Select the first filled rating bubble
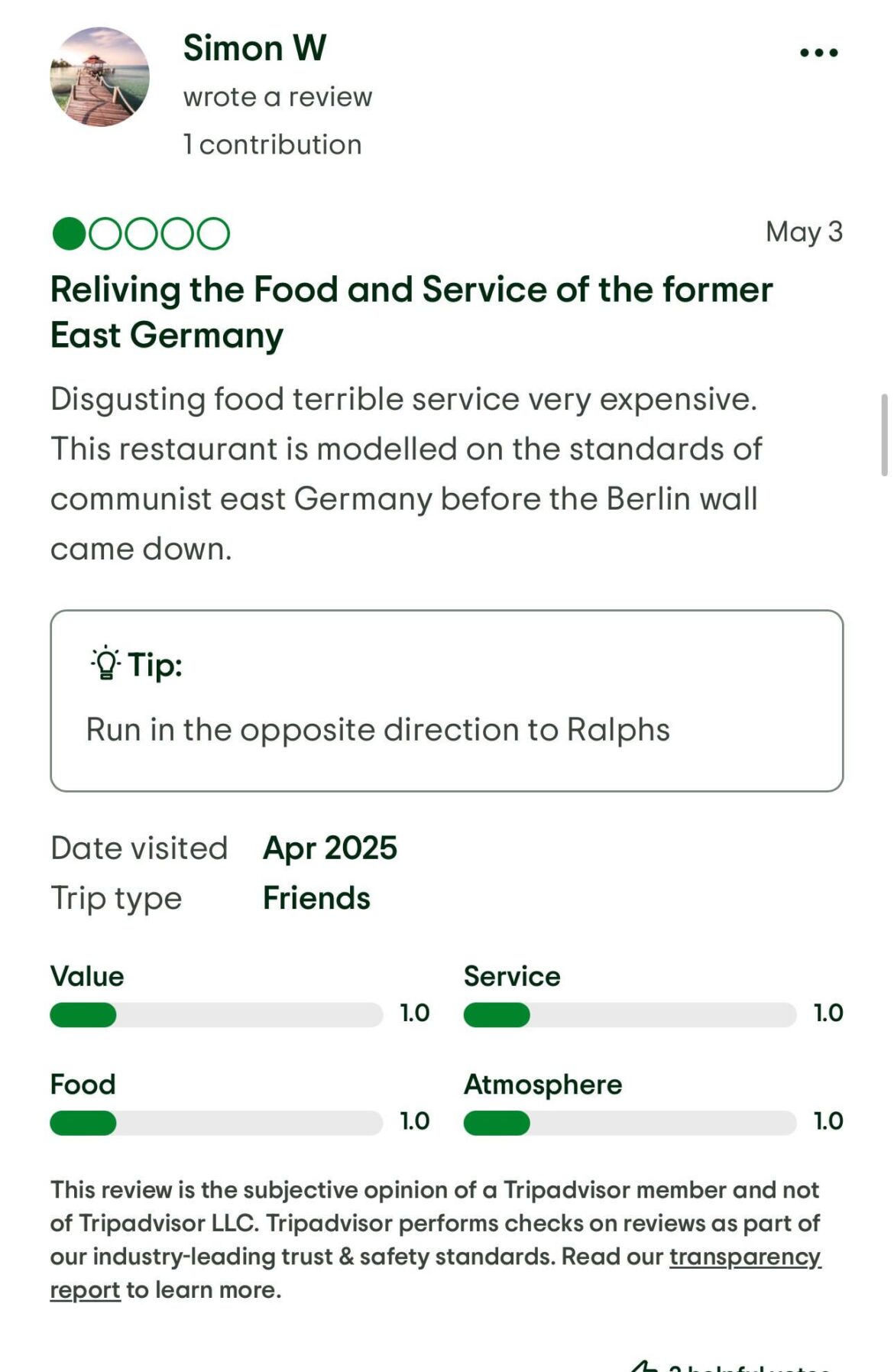This screenshot has width=894, height=1372. click(67, 235)
